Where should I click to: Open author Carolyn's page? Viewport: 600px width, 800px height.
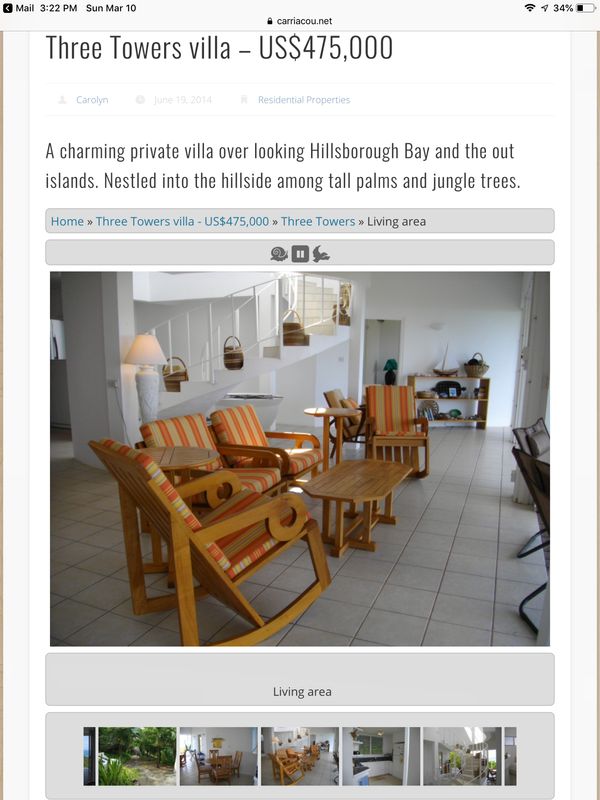[x=92, y=100]
